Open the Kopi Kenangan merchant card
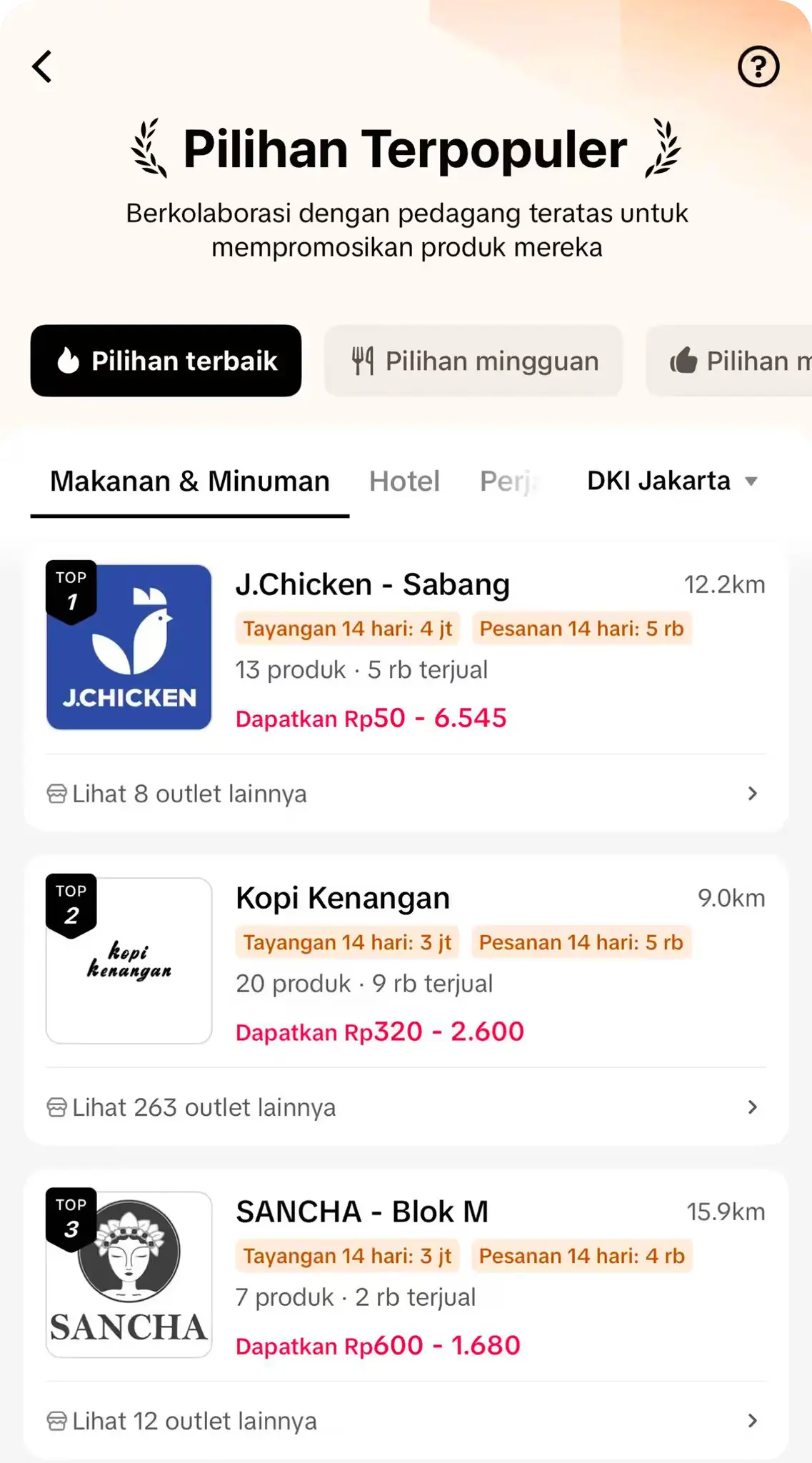The image size is (812, 1463). click(406, 961)
